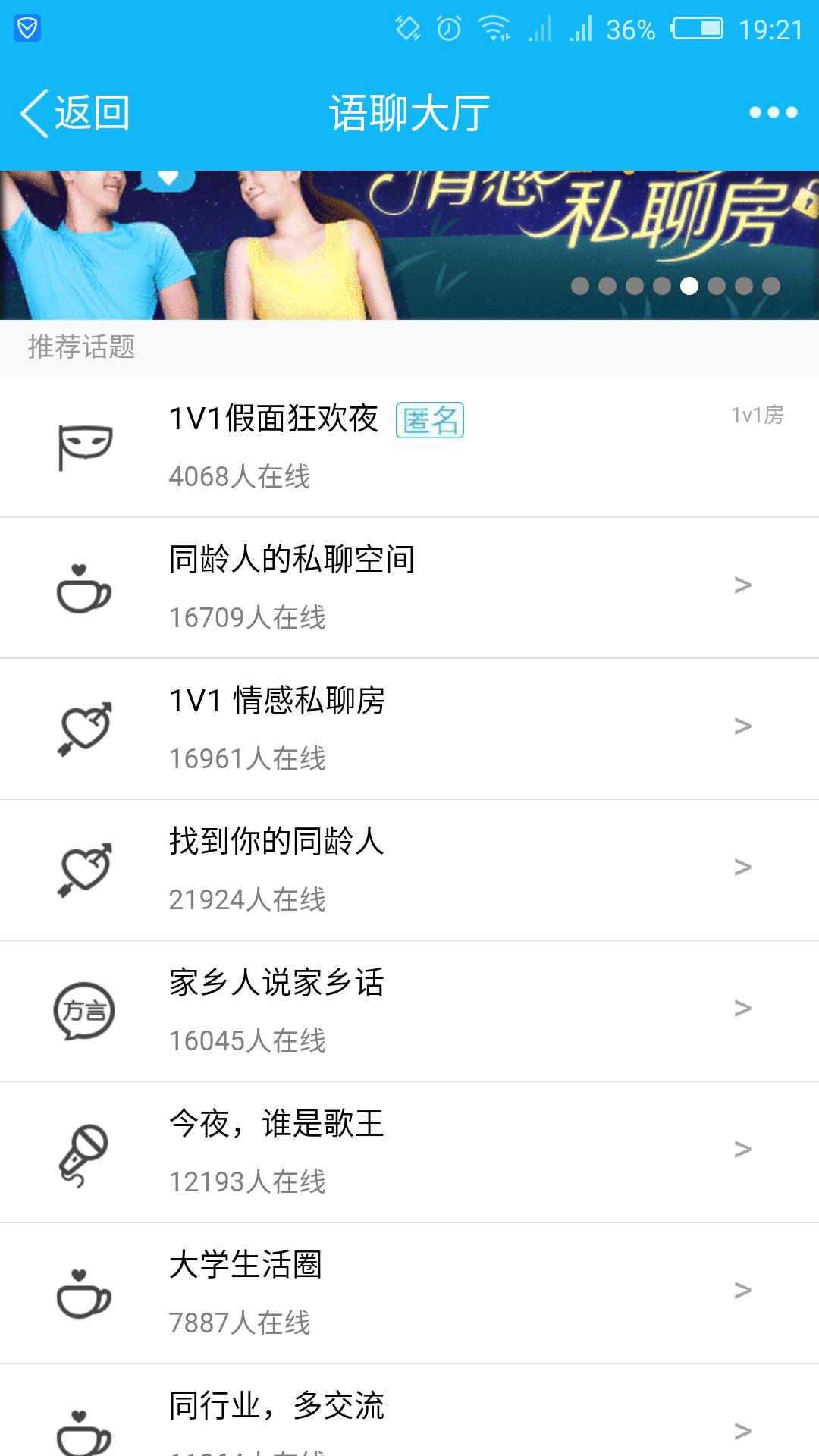The image size is (819, 1456).
Task: Open 家乡人说家乡话 dialect room
Action: tap(409, 1011)
